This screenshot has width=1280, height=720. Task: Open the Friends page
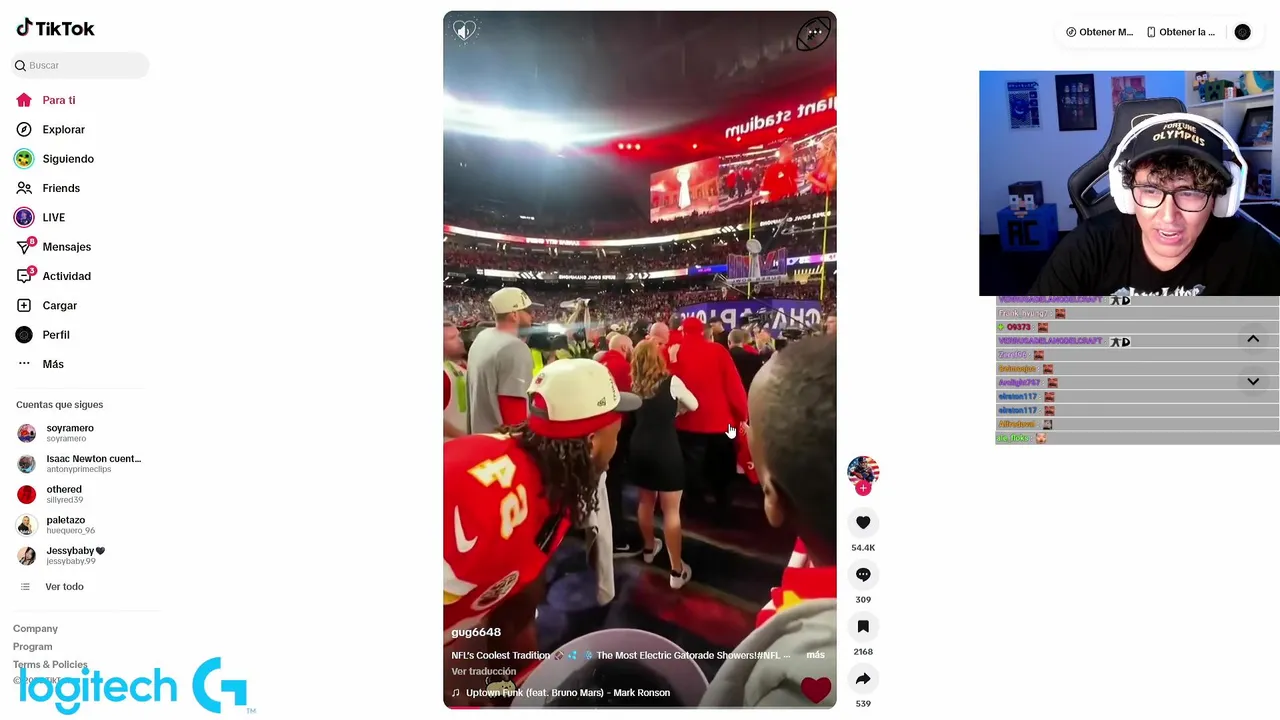tap(60, 188)
